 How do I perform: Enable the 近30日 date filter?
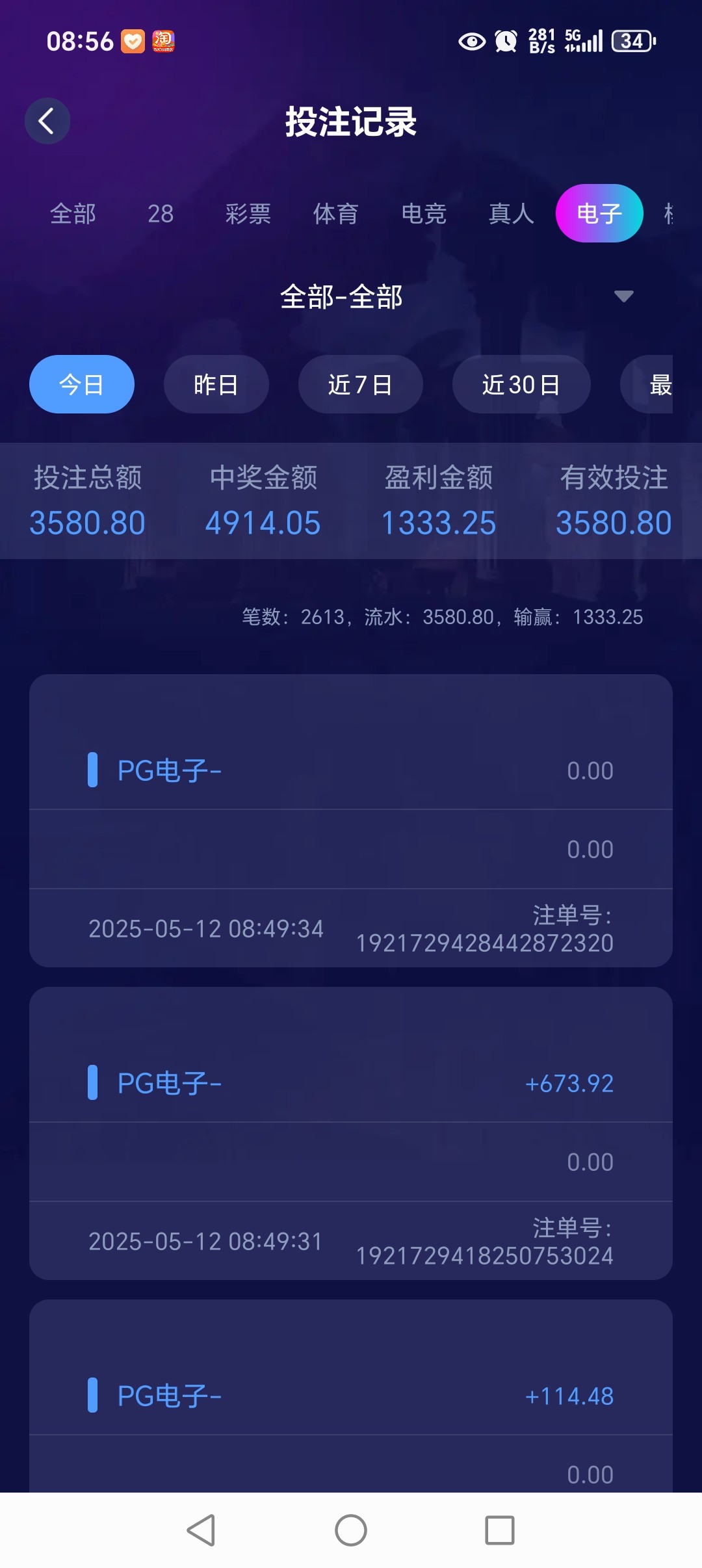(521, 384)
